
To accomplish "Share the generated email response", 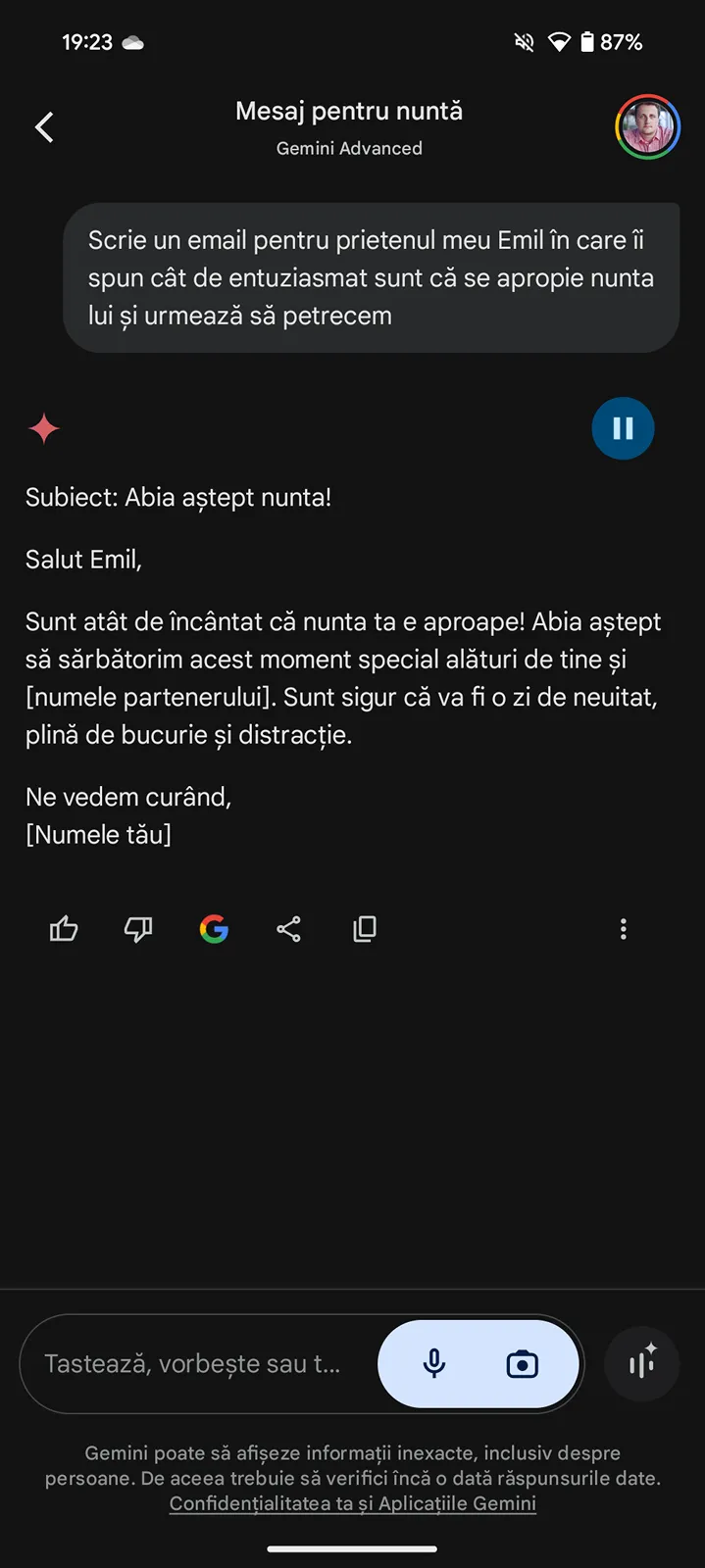I will click(x=288, y=929).
